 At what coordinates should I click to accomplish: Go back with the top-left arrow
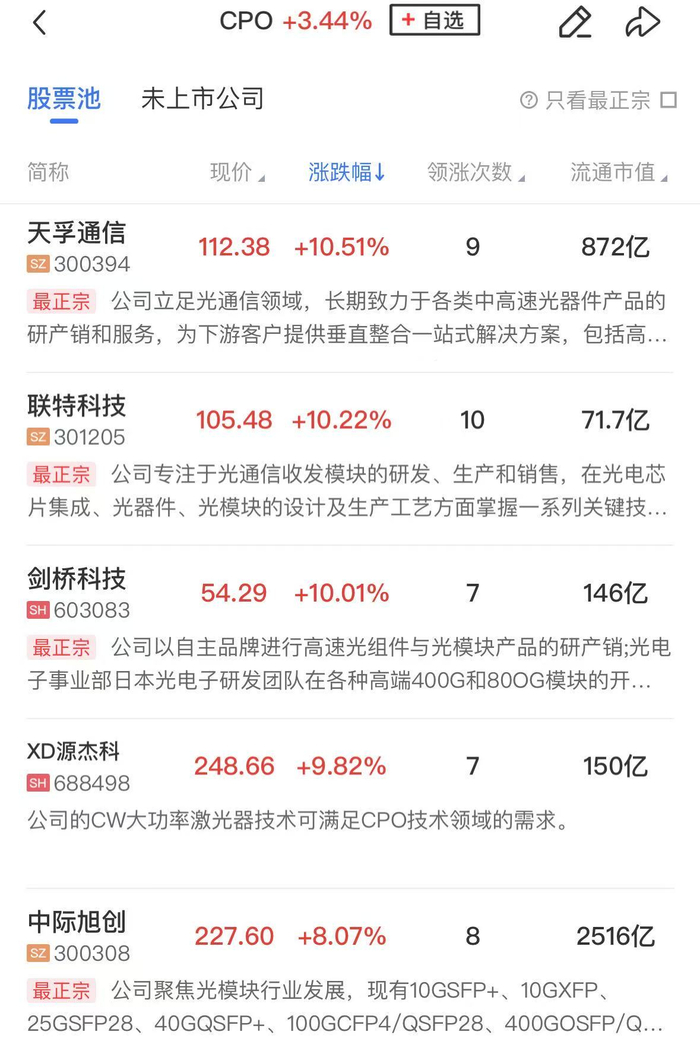39,22
